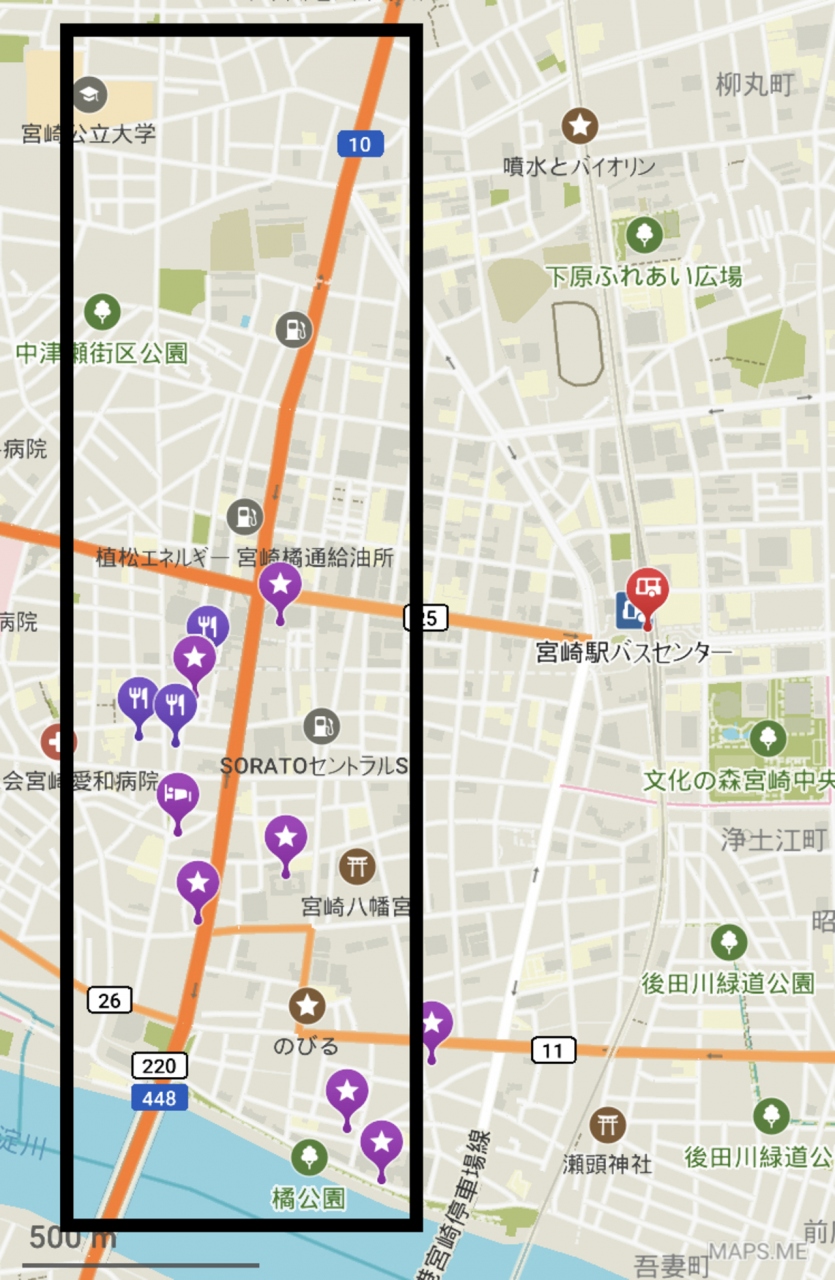Open the 宮崎公立大学 university marker
Viewport: 835px width, 1280px height.
click(90, 96)
